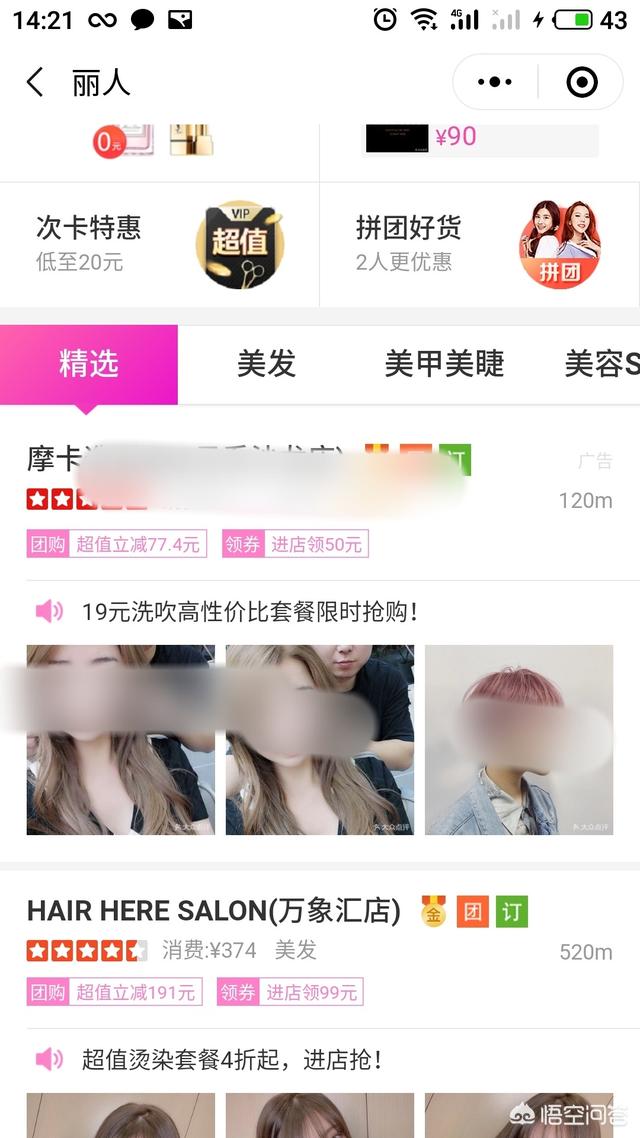Viewport: 640px width, 1138px height.
Task: Switch to the 美发 tab
Action: click(x=266, y=365)
